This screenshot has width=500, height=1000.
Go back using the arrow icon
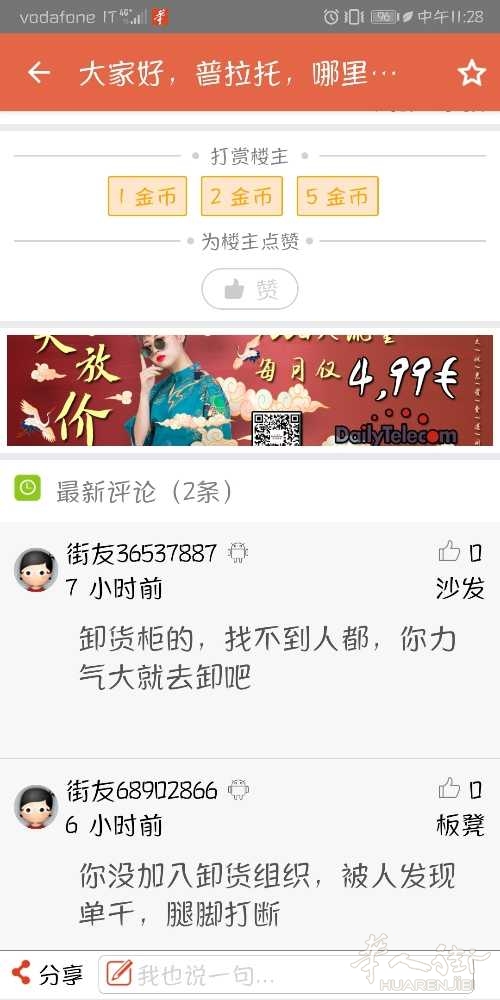click(x=39, y=73)
